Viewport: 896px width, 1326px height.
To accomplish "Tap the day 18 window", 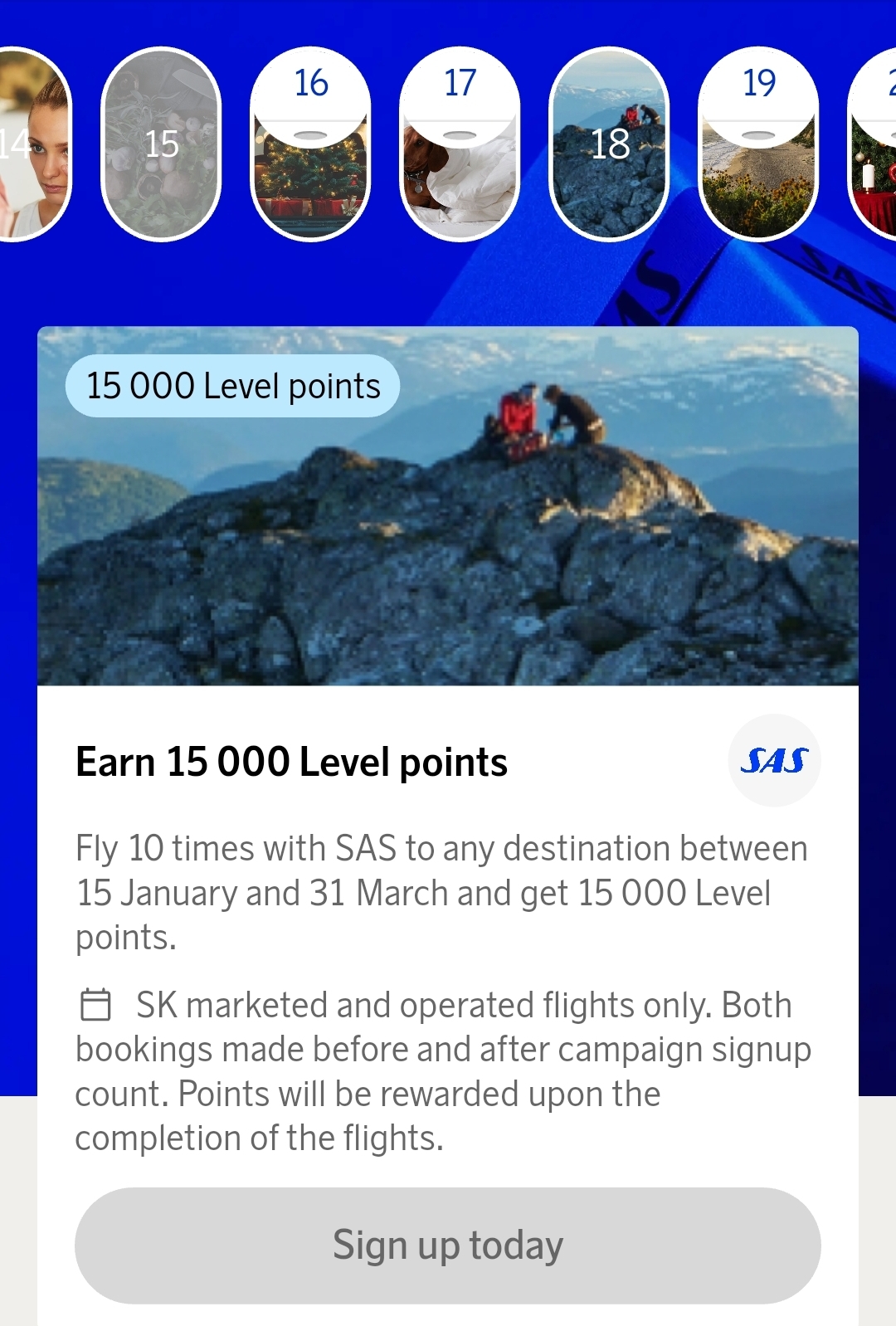I will 609,145.
